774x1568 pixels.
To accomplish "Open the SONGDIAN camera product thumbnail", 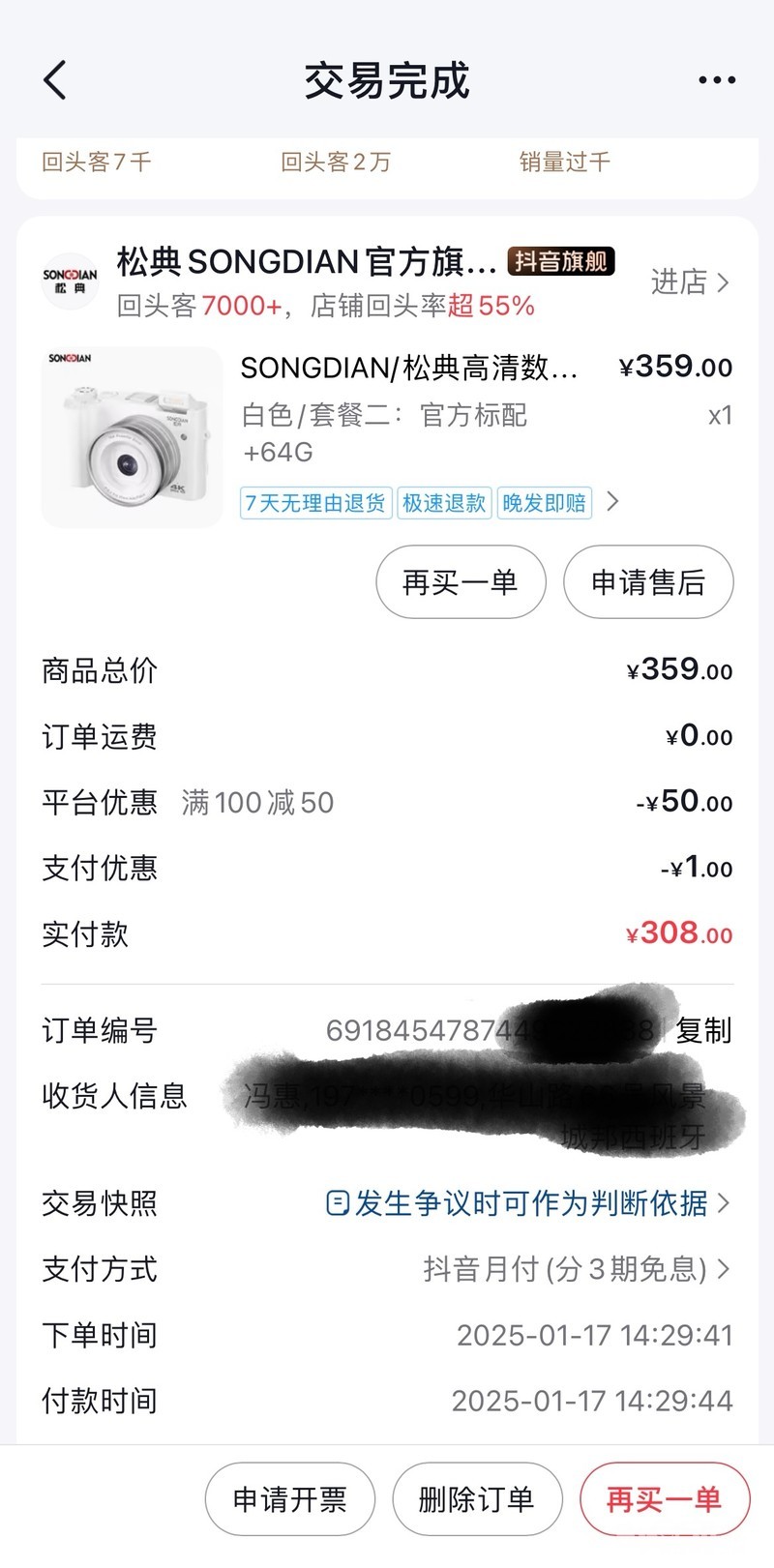I will (132, 437).
